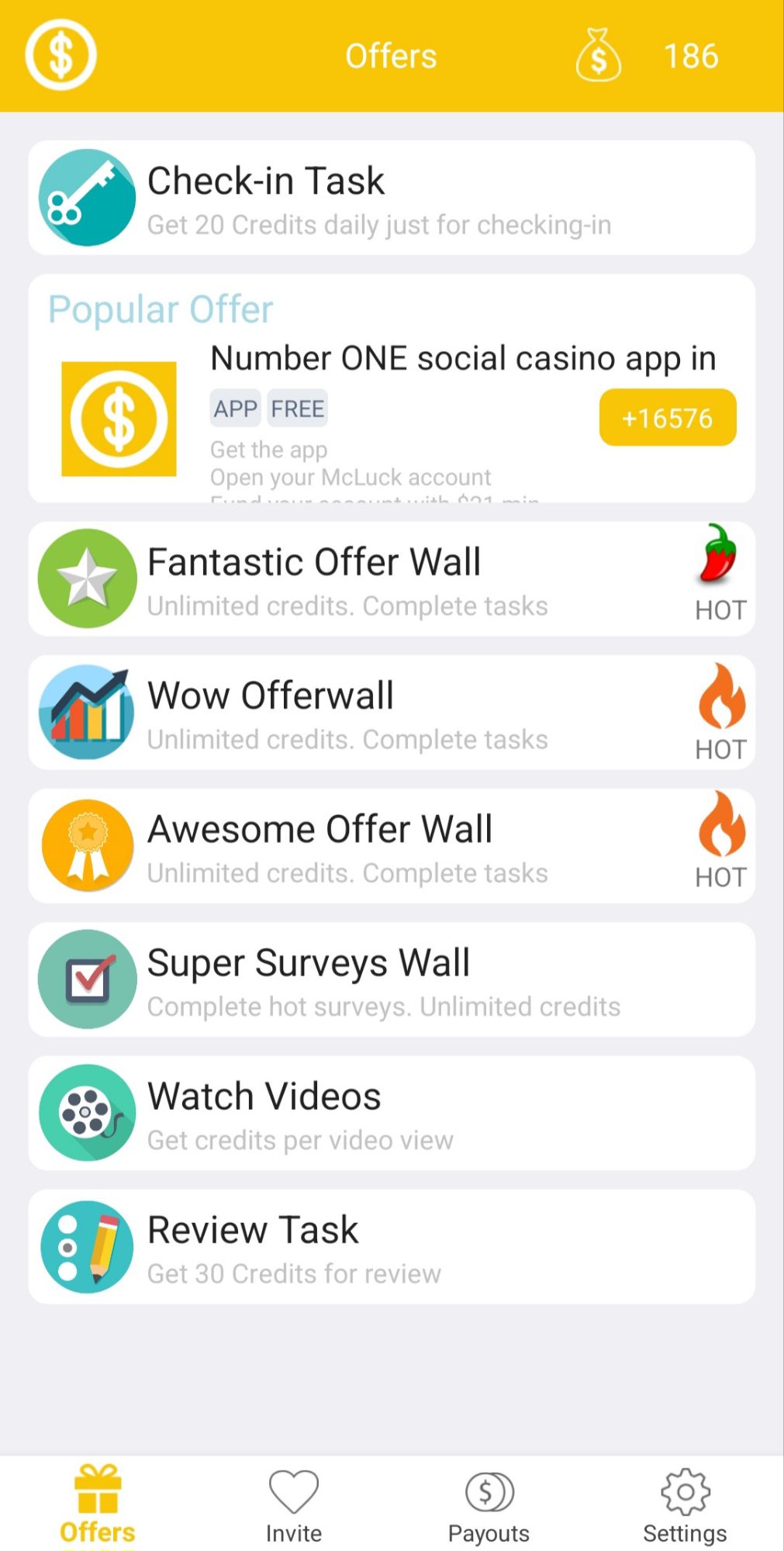Select the medal icon on Awesome Offer Wall
784x1551 pixels.
coord(87,845)
